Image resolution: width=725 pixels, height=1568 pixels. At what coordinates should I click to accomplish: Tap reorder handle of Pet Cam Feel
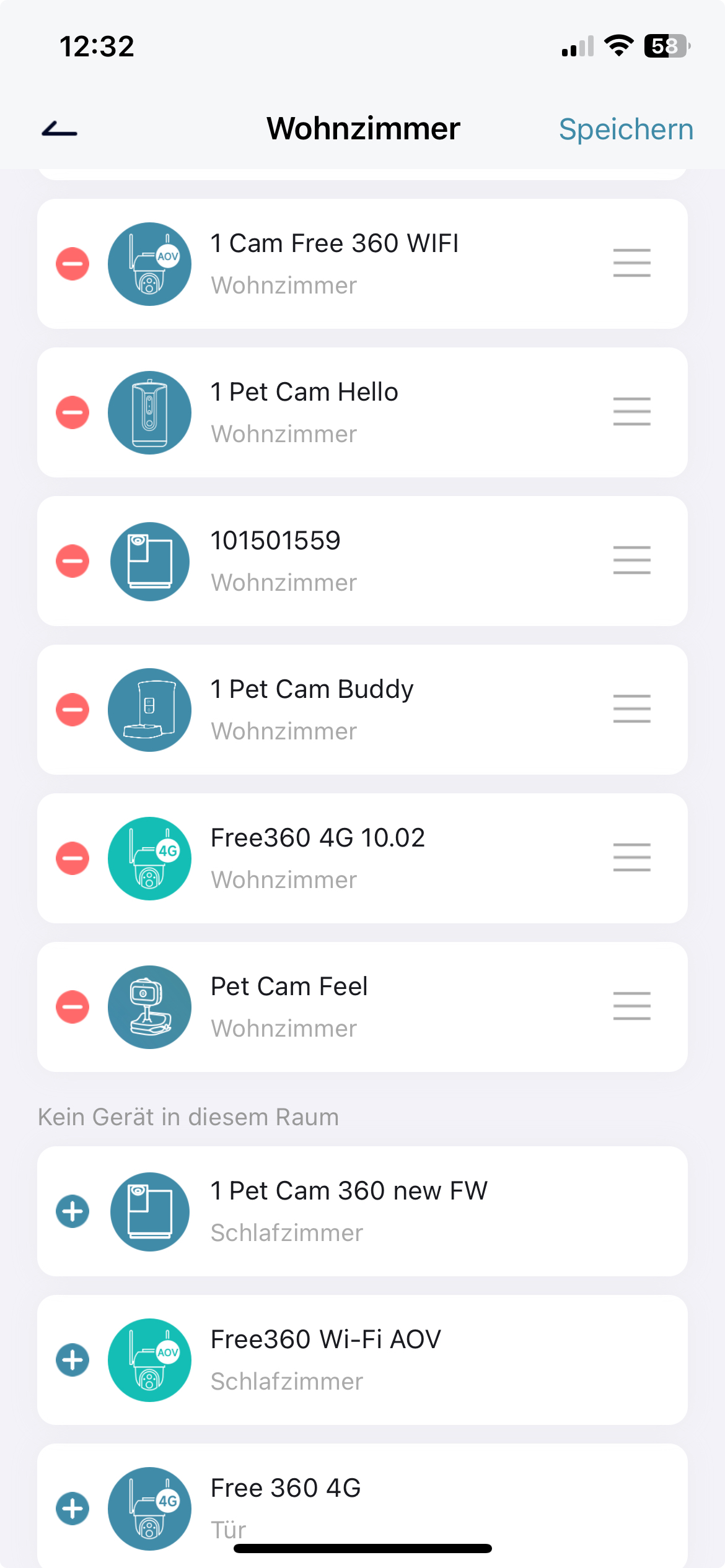click(x=631, y=1006)
